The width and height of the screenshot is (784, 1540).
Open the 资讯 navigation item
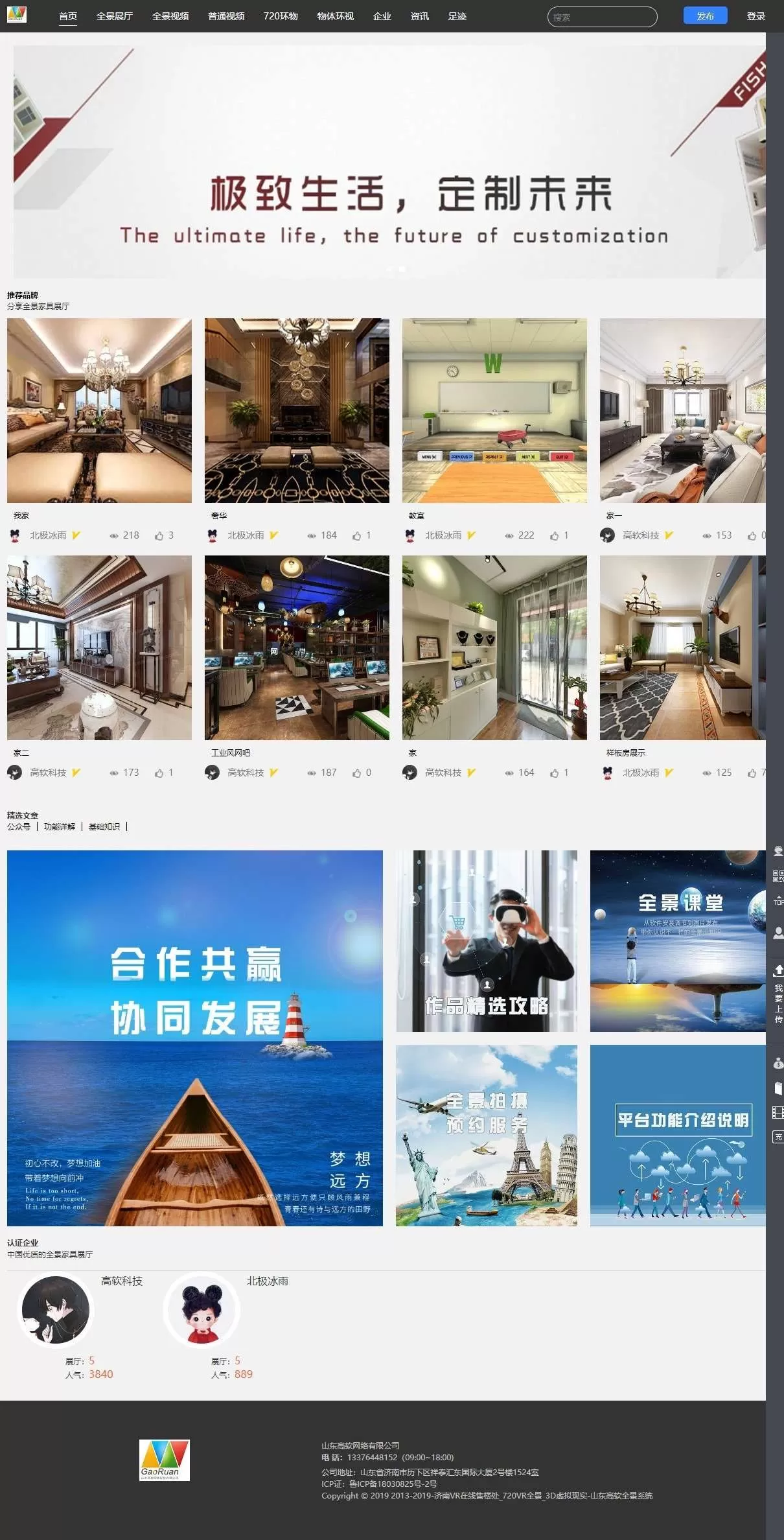coord(420,16)
